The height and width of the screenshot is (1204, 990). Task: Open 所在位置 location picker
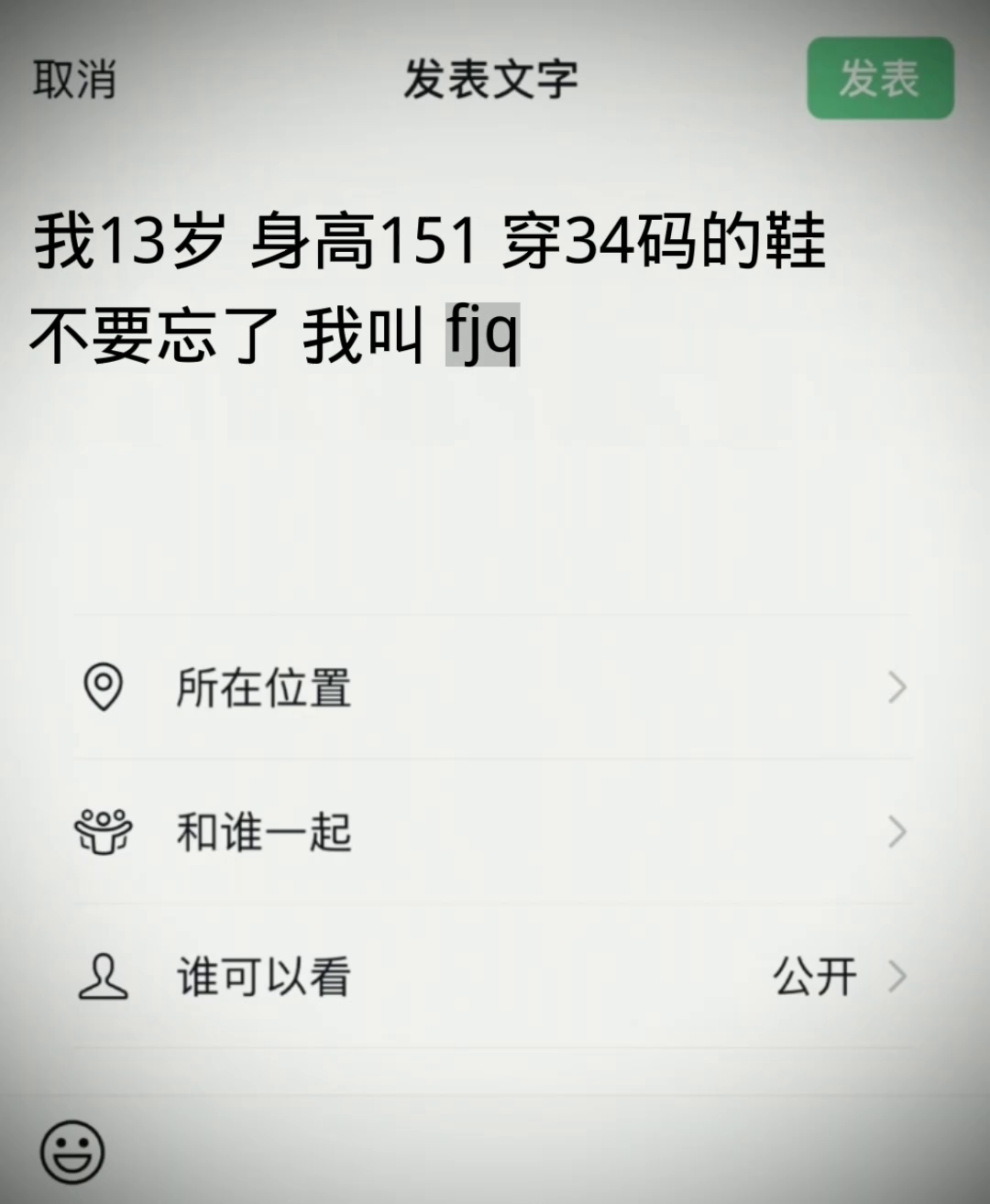click(493, 687)
